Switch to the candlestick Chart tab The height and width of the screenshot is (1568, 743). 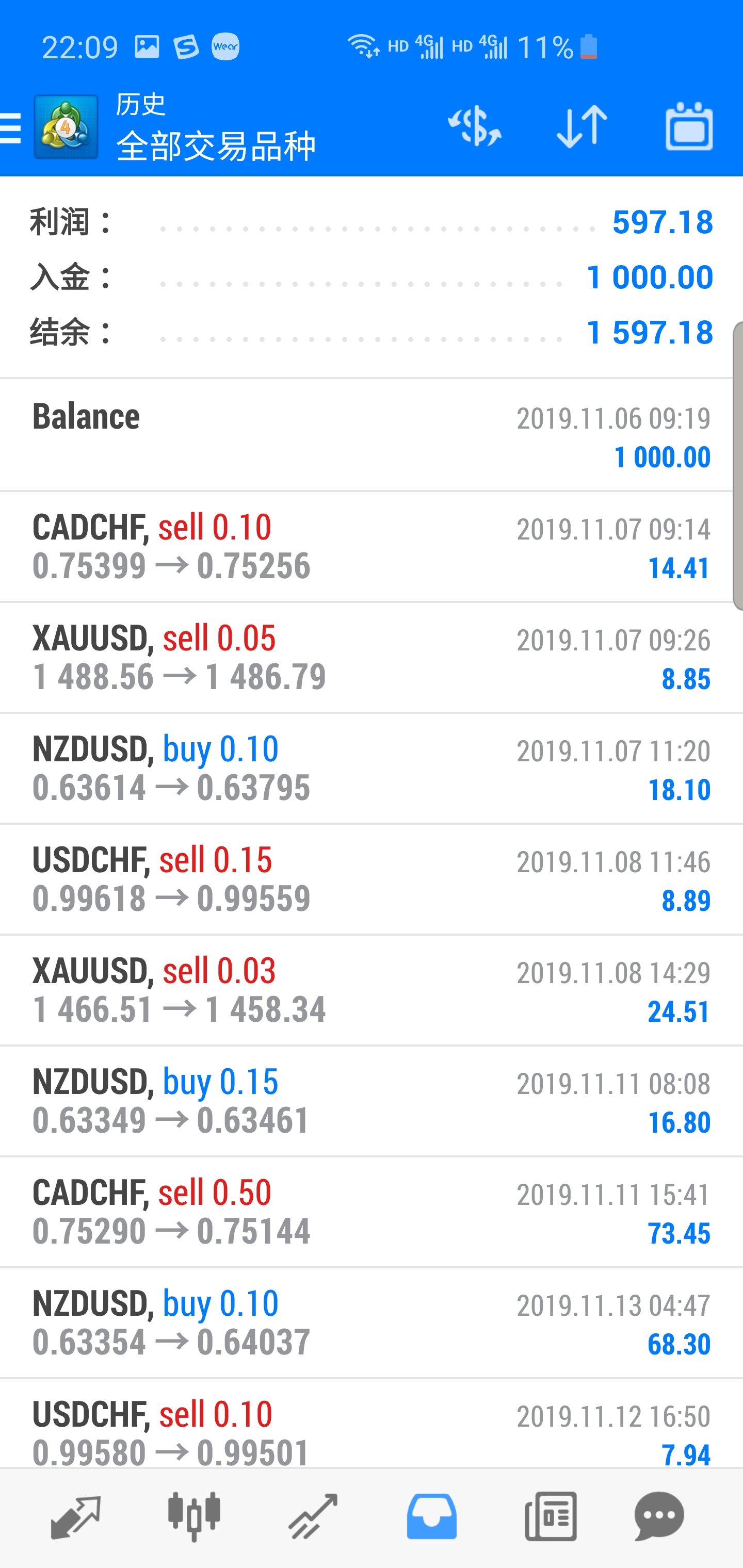pyautogui.click(x=193, y=1516)
